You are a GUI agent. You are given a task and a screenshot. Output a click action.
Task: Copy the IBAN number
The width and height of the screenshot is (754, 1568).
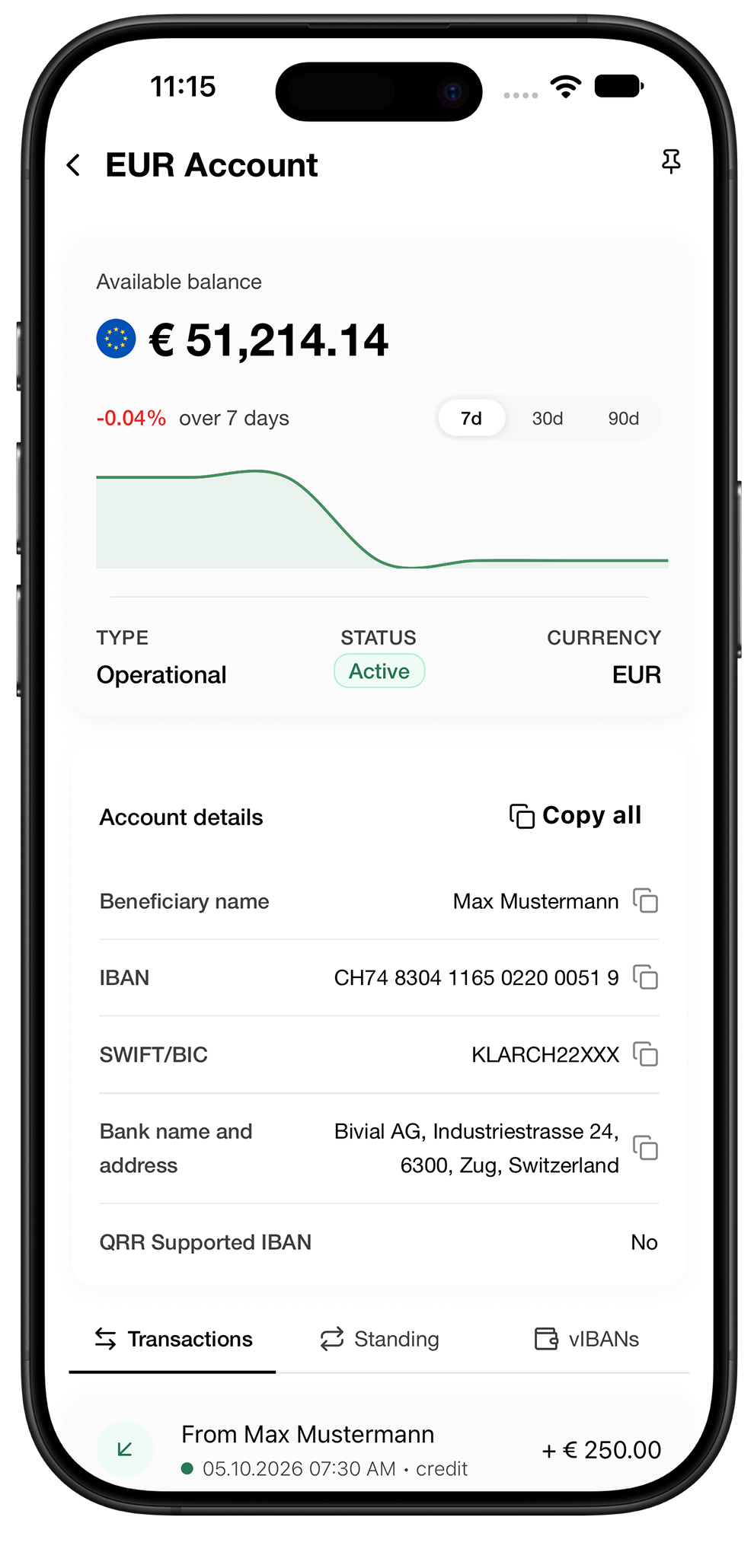646,977
